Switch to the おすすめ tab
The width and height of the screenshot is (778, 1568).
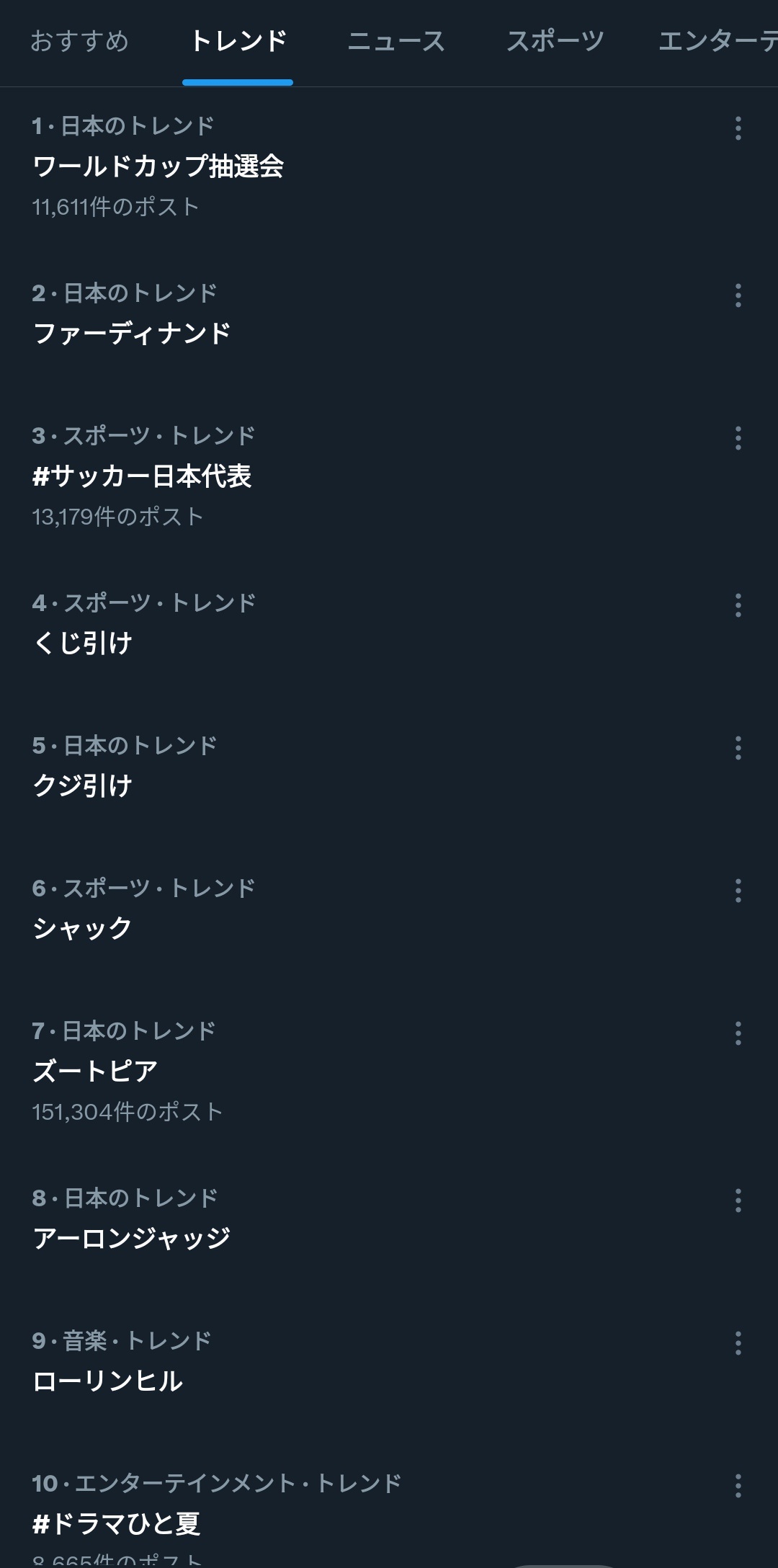pos(79,42)
